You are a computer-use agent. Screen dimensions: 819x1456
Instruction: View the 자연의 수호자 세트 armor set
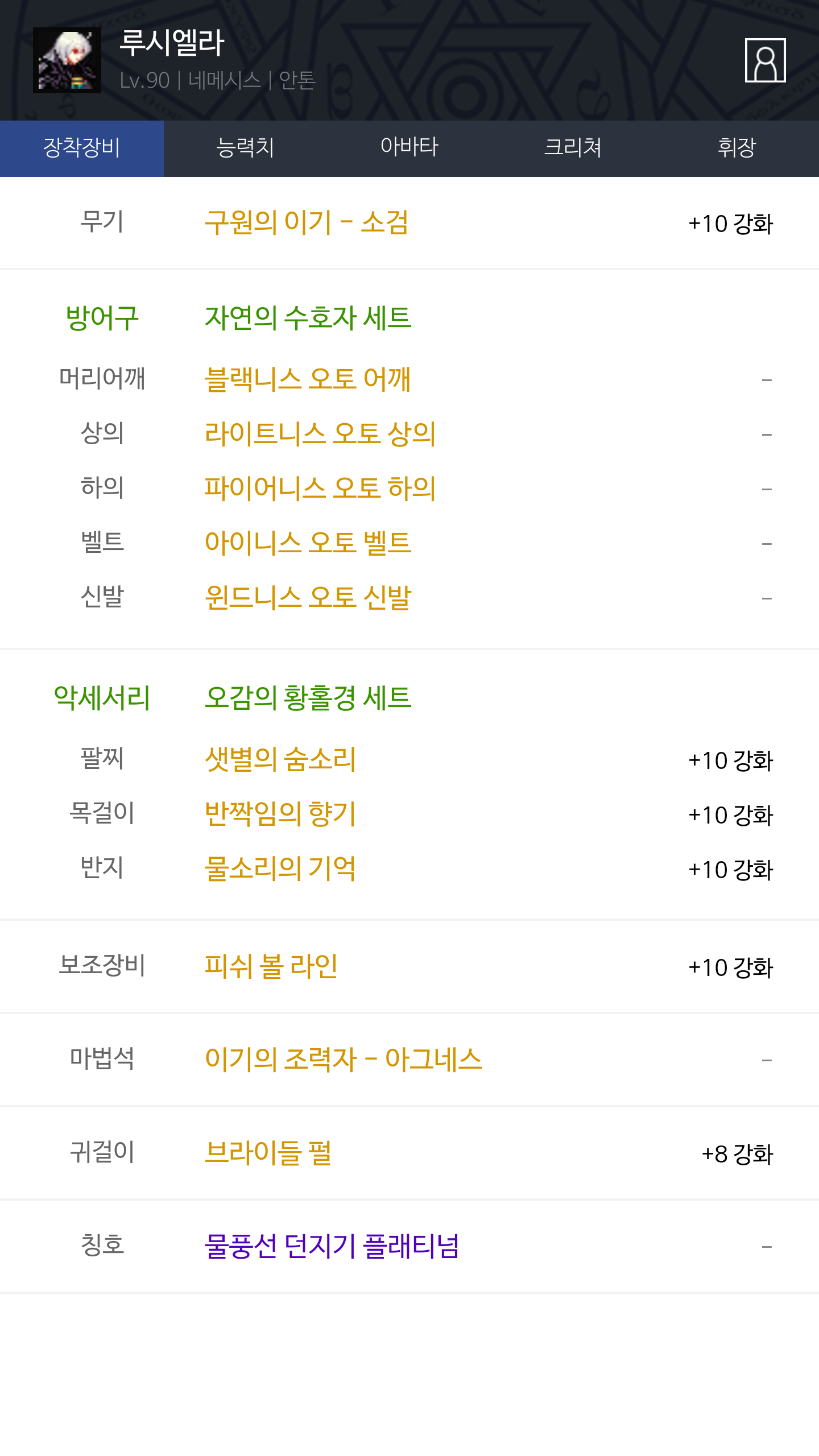point(308,317)
